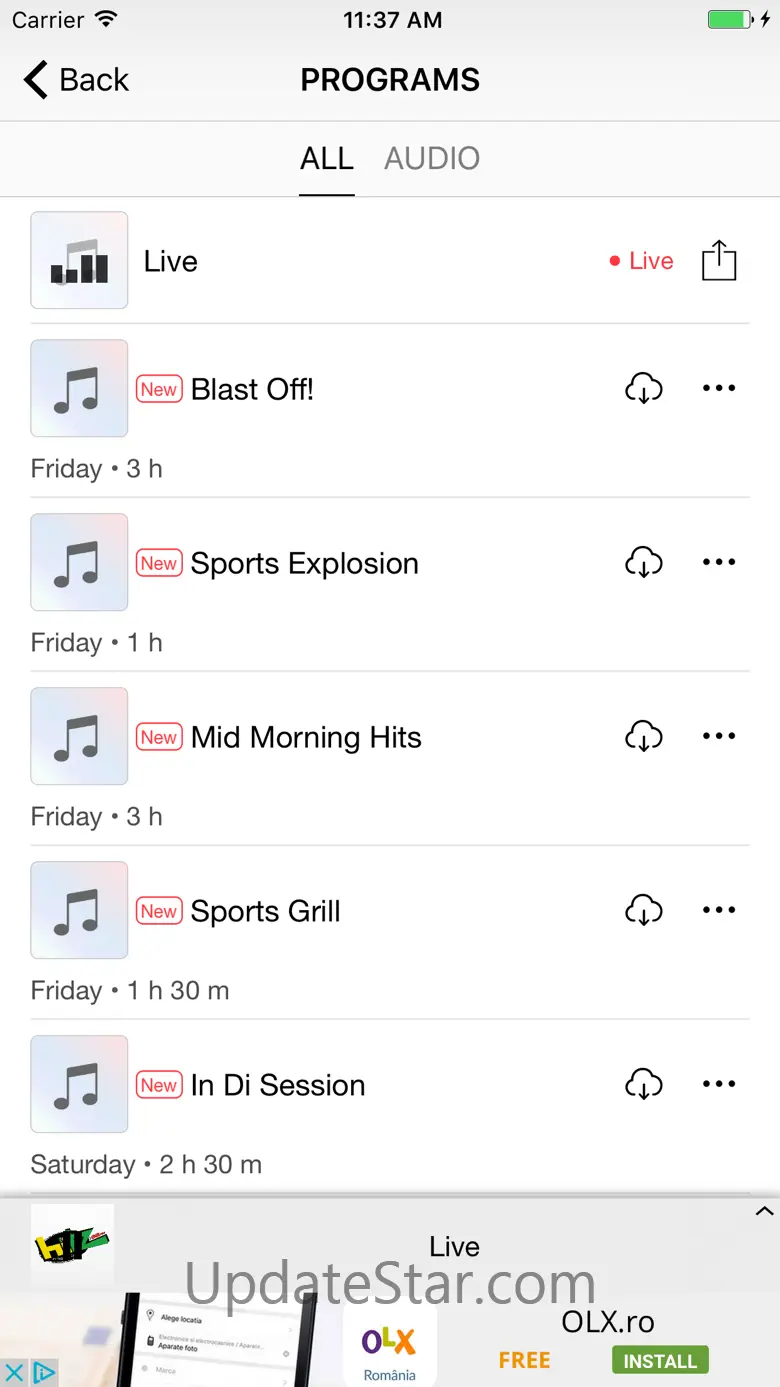The image size is (780, 1387).
Task: Show more options for Sports Explosion
Action: point(719,562)
